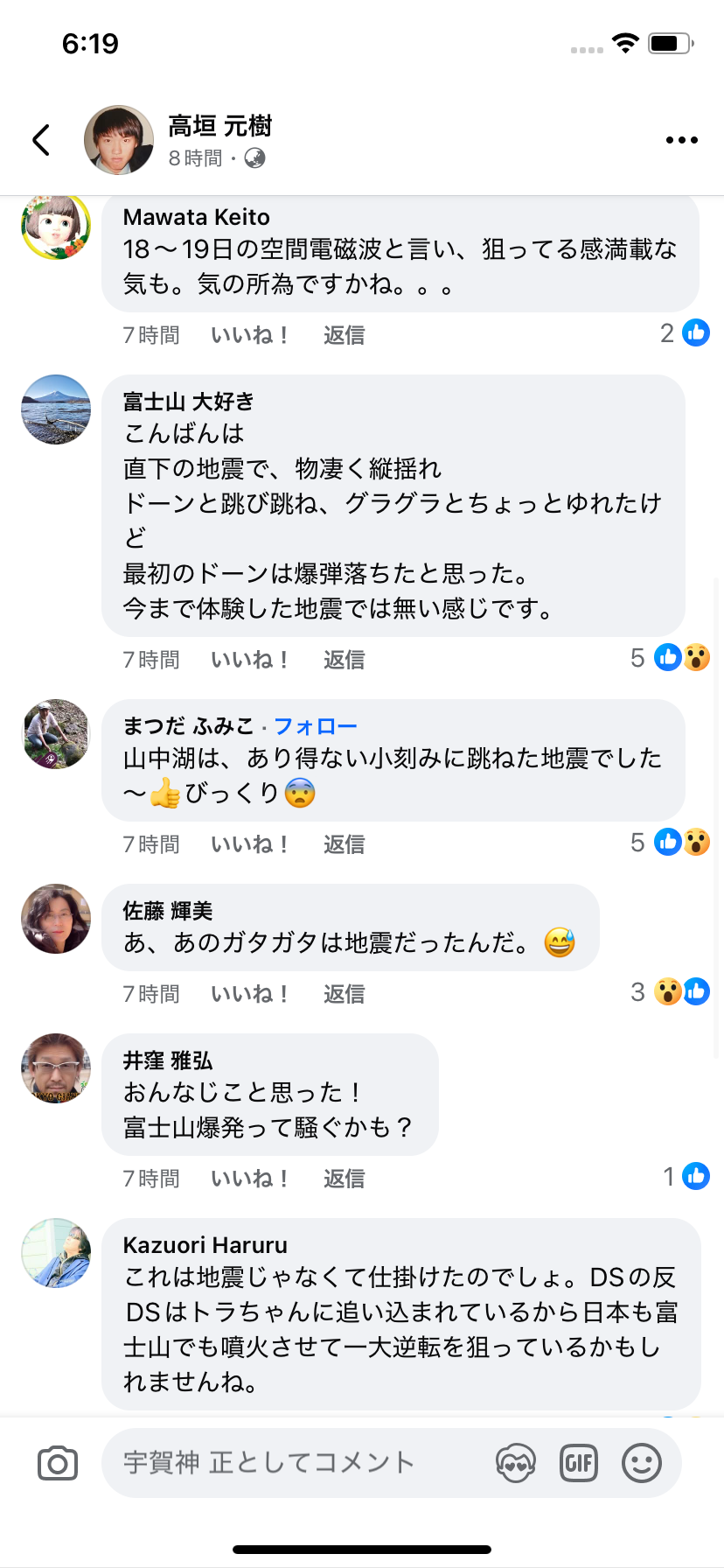Like 富士山 大好き's comment
Viewport: 724px width, 1568px height.
(x=249, y=660)
